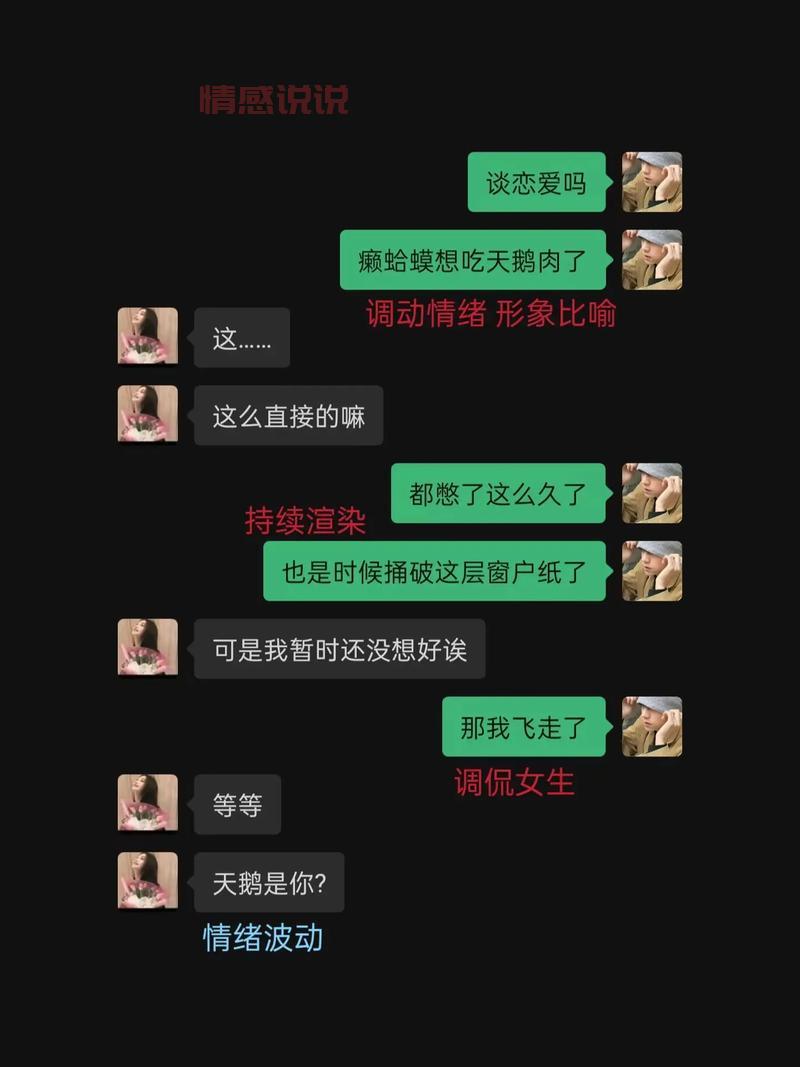Viewport: 800px width, 1067px height.
Task: Select the "这……" gray message bubble
Action: coord(242,337)
